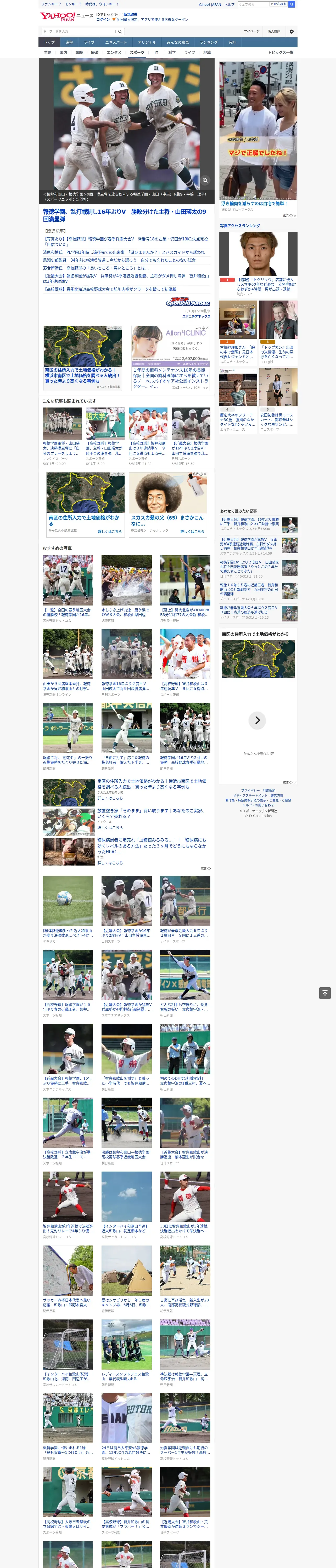Screen dimensions: 336x1568
Task: Select the 経済 category
Action: tap(94, 52)
